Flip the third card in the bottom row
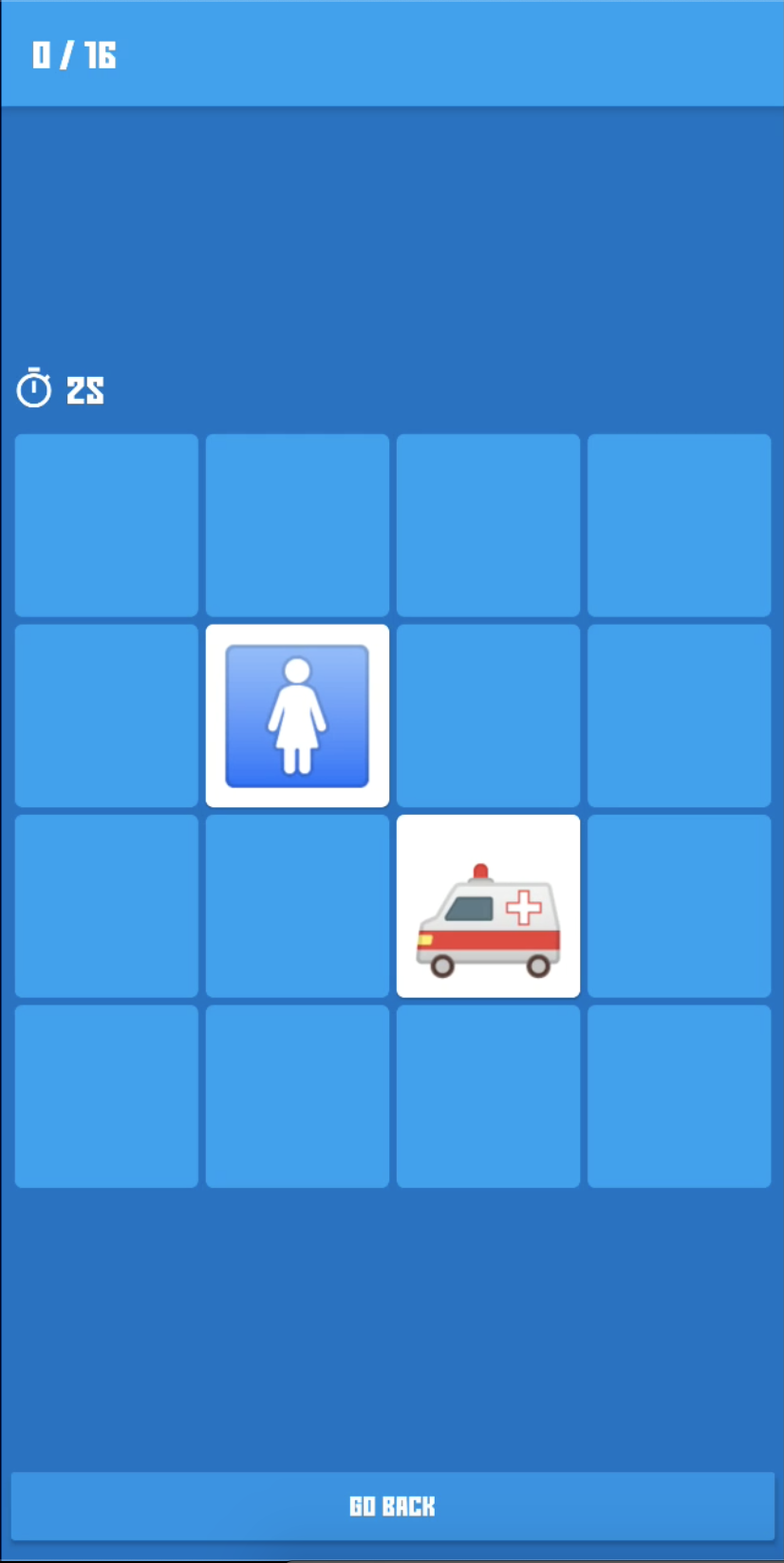 (488, 1097)
